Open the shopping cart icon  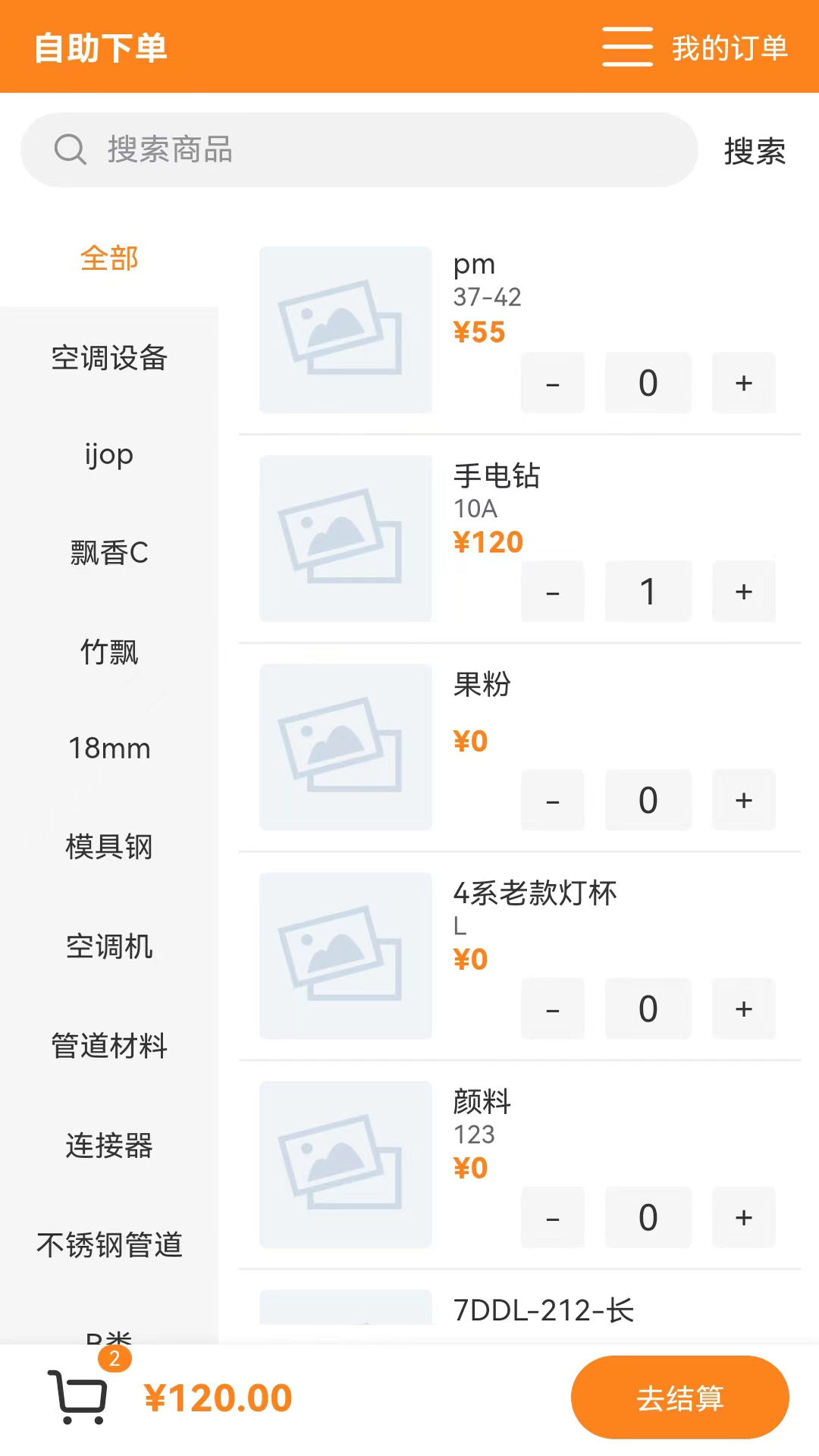click(78, 1396)
